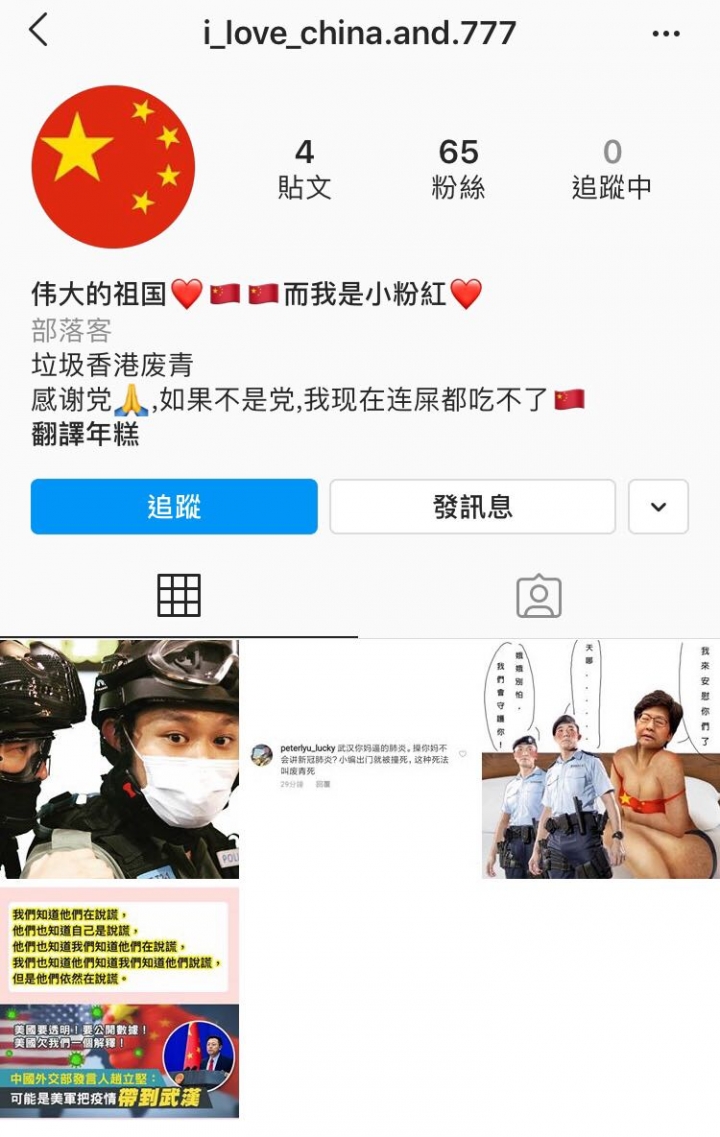Expand suggested accounts with the chevron button
This screenshot has width=720, height=1137.
point(658,507)
